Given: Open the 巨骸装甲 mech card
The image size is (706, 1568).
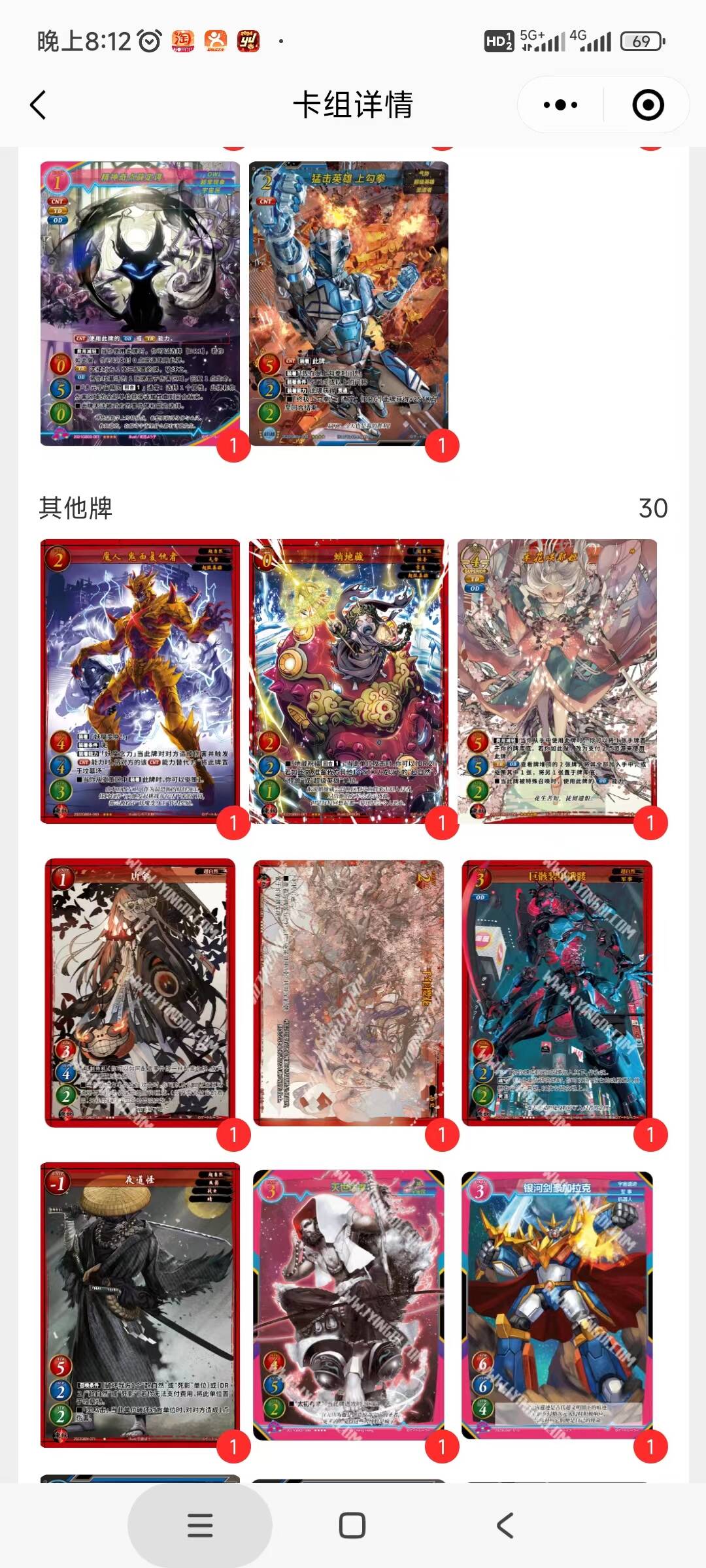Looking at the screenshot, I should 557,993.
